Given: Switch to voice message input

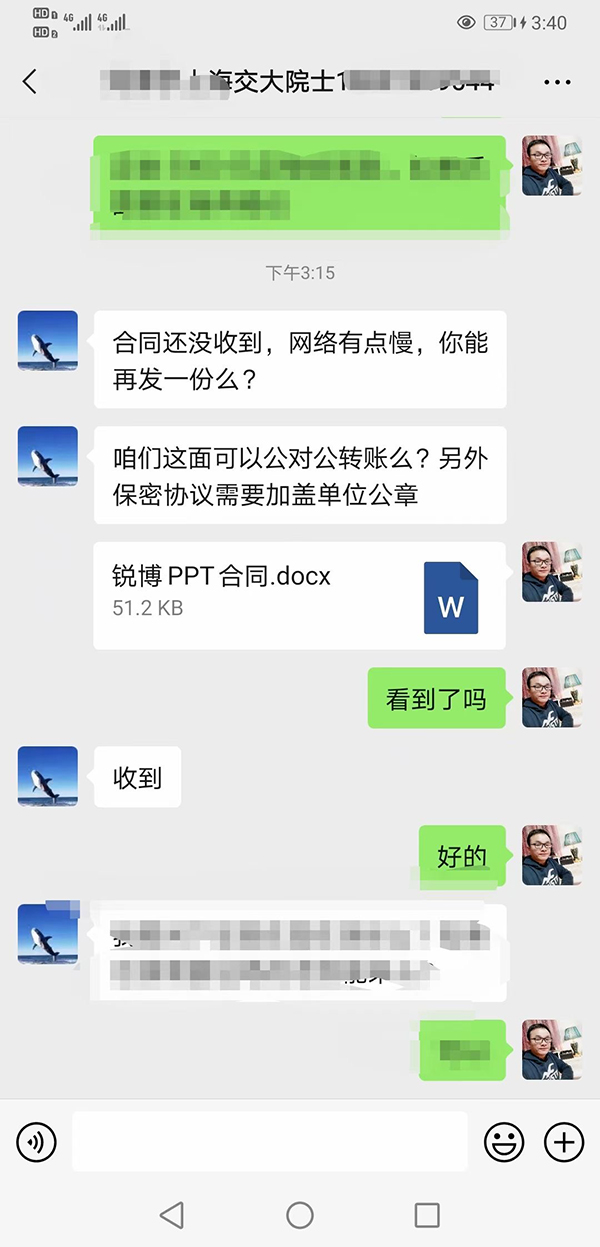Looking at the screenshot, I should coord(37,1141).
